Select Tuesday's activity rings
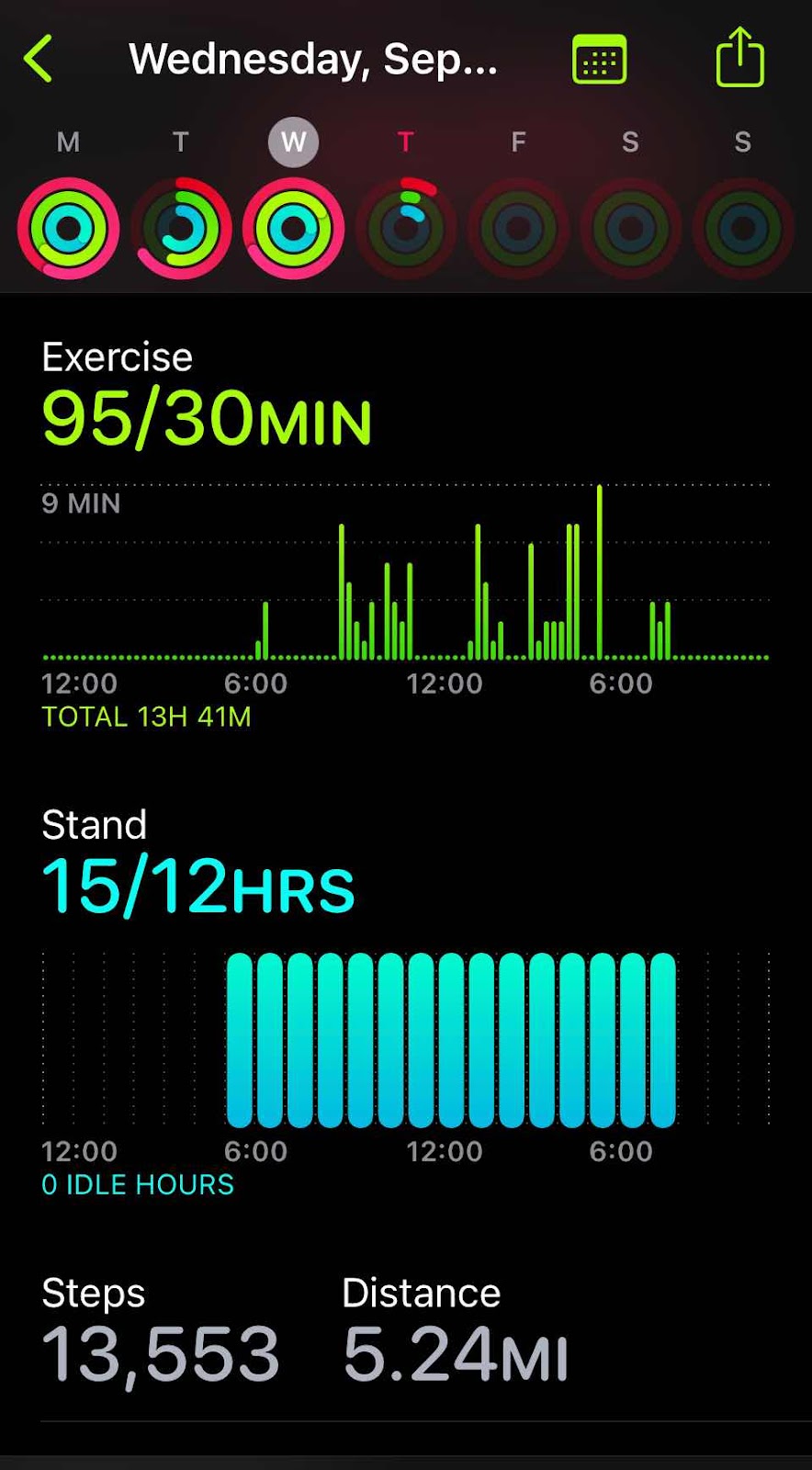This screenshot has height=1470, width=812. tap(181, 229)
